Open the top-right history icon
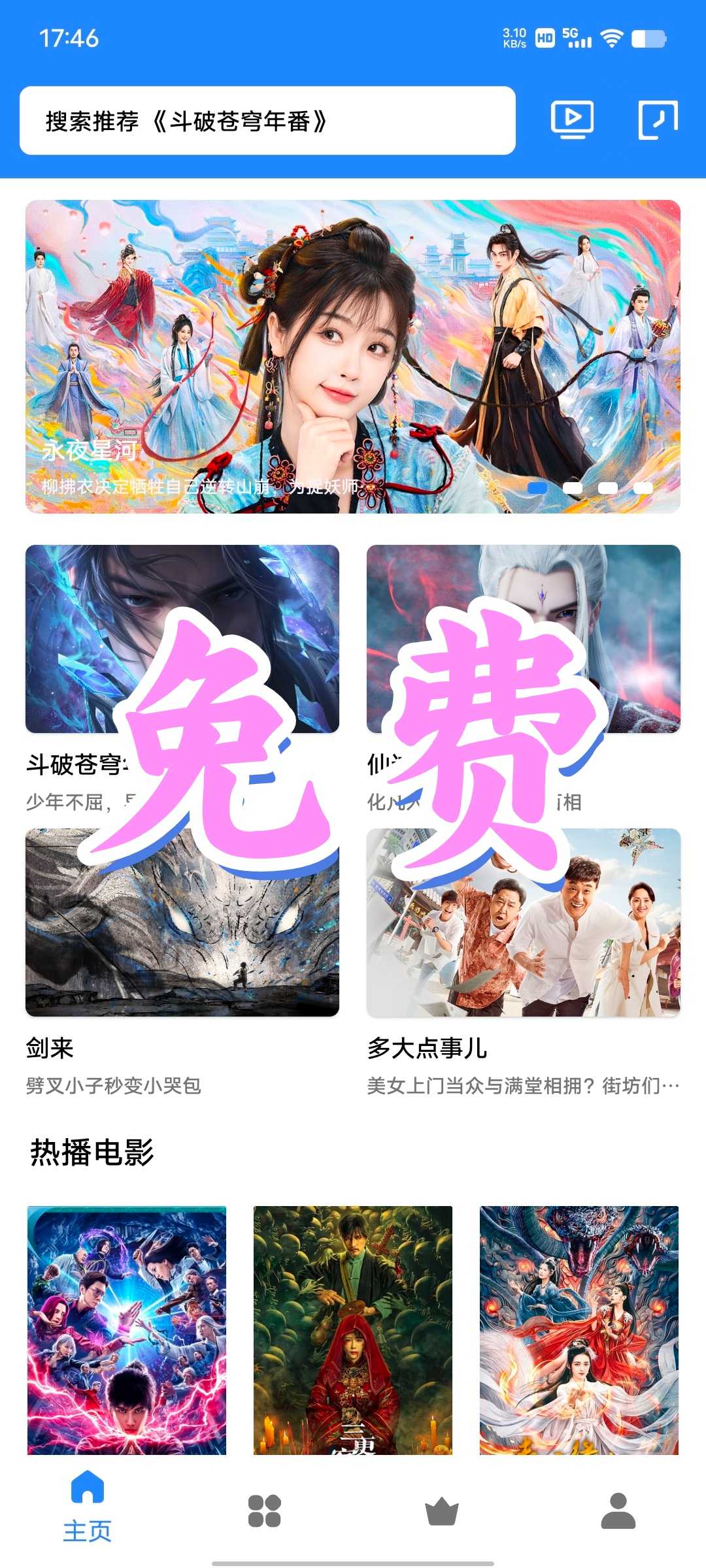The image size is (706, 1568). 658,120
